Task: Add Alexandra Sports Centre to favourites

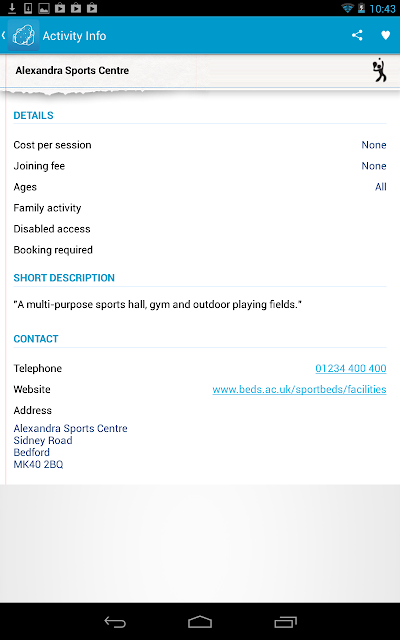Action: pyautogui.click(x=385, y=36)
